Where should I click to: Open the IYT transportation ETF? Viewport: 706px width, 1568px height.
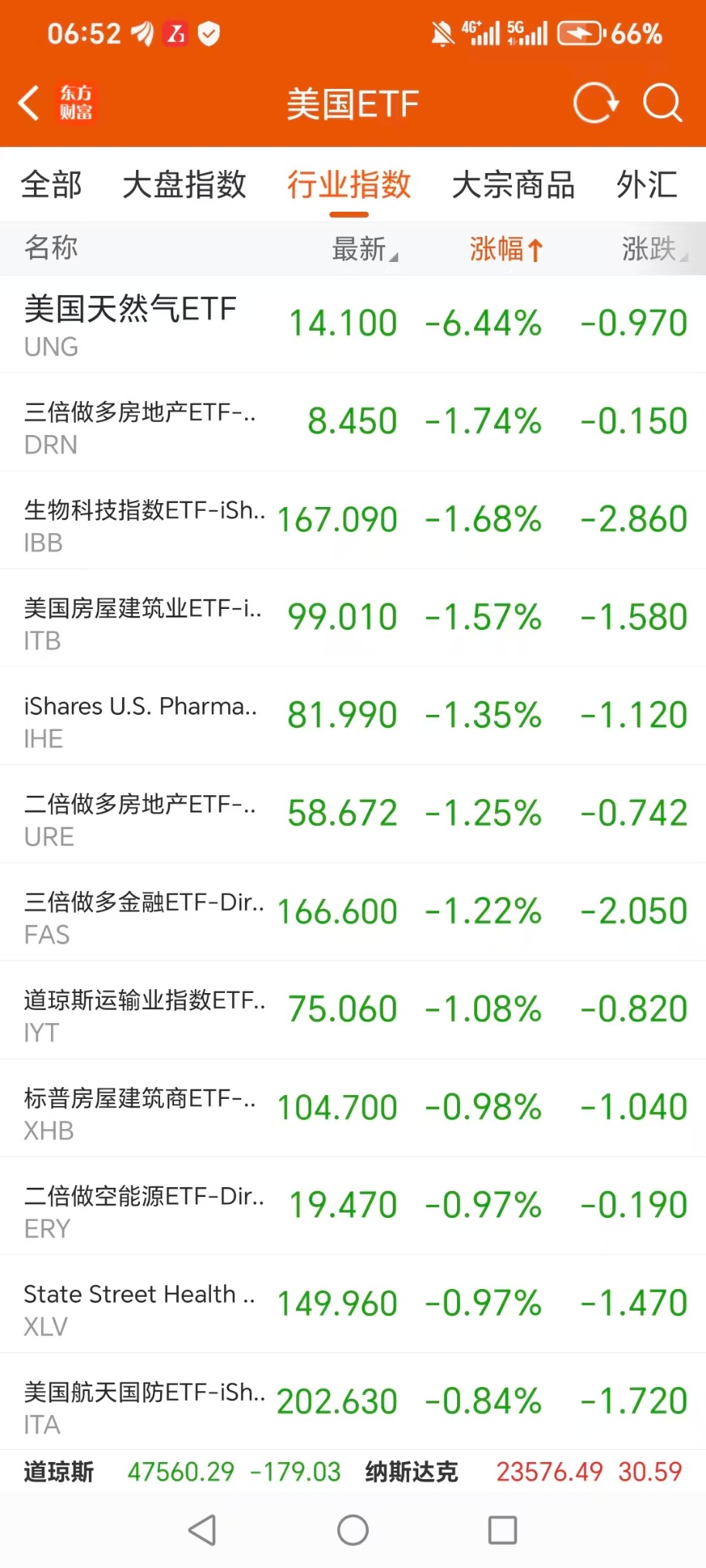point(353,1011)
